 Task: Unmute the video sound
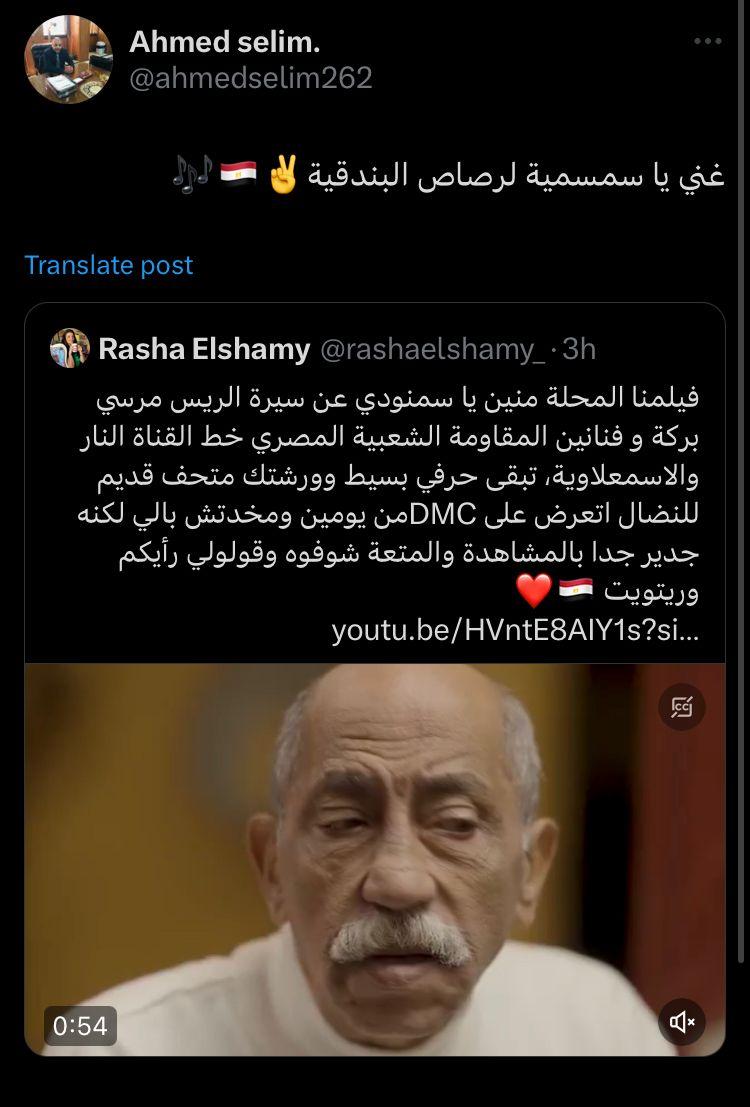point(681,1021)
